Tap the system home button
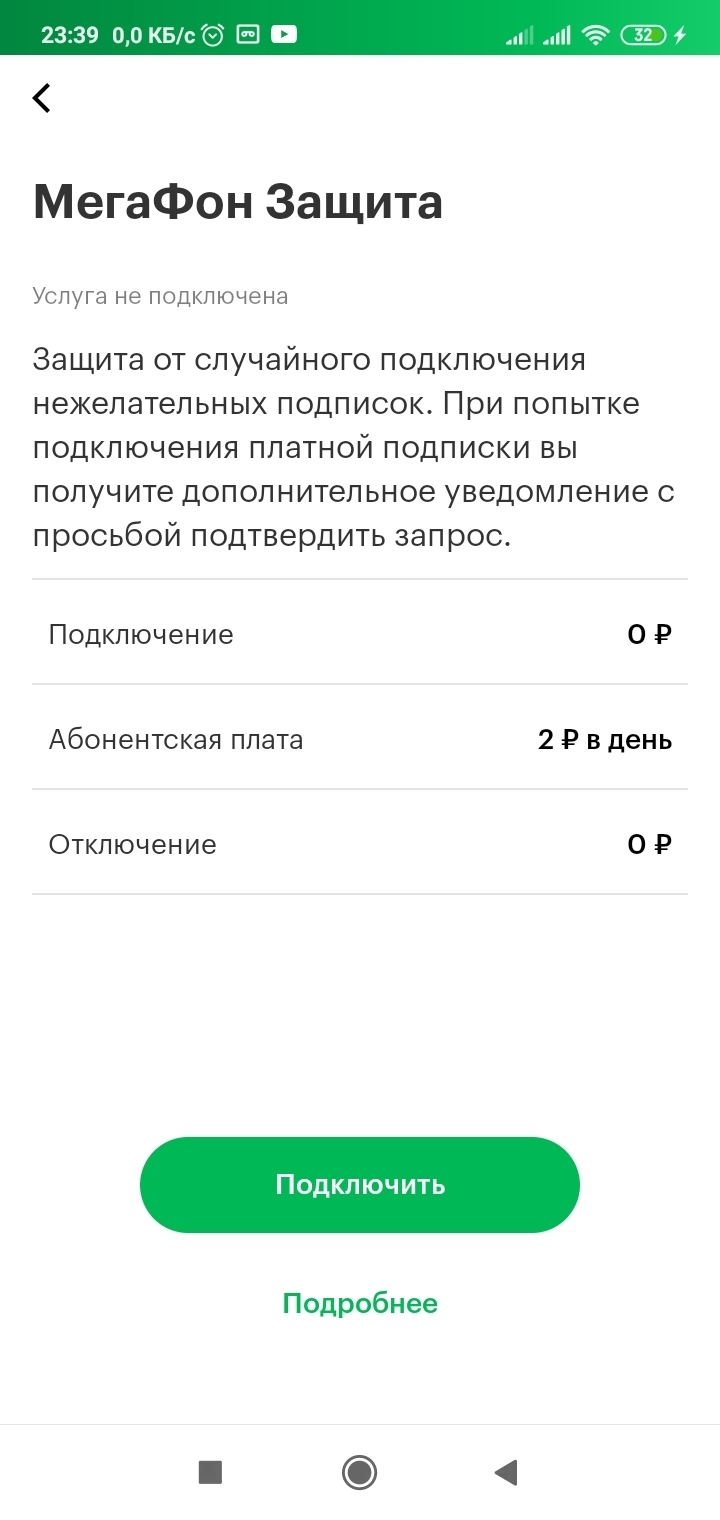Image resolution: width=720 pixels, height=1520 pixels. [x=359, y=1472]
